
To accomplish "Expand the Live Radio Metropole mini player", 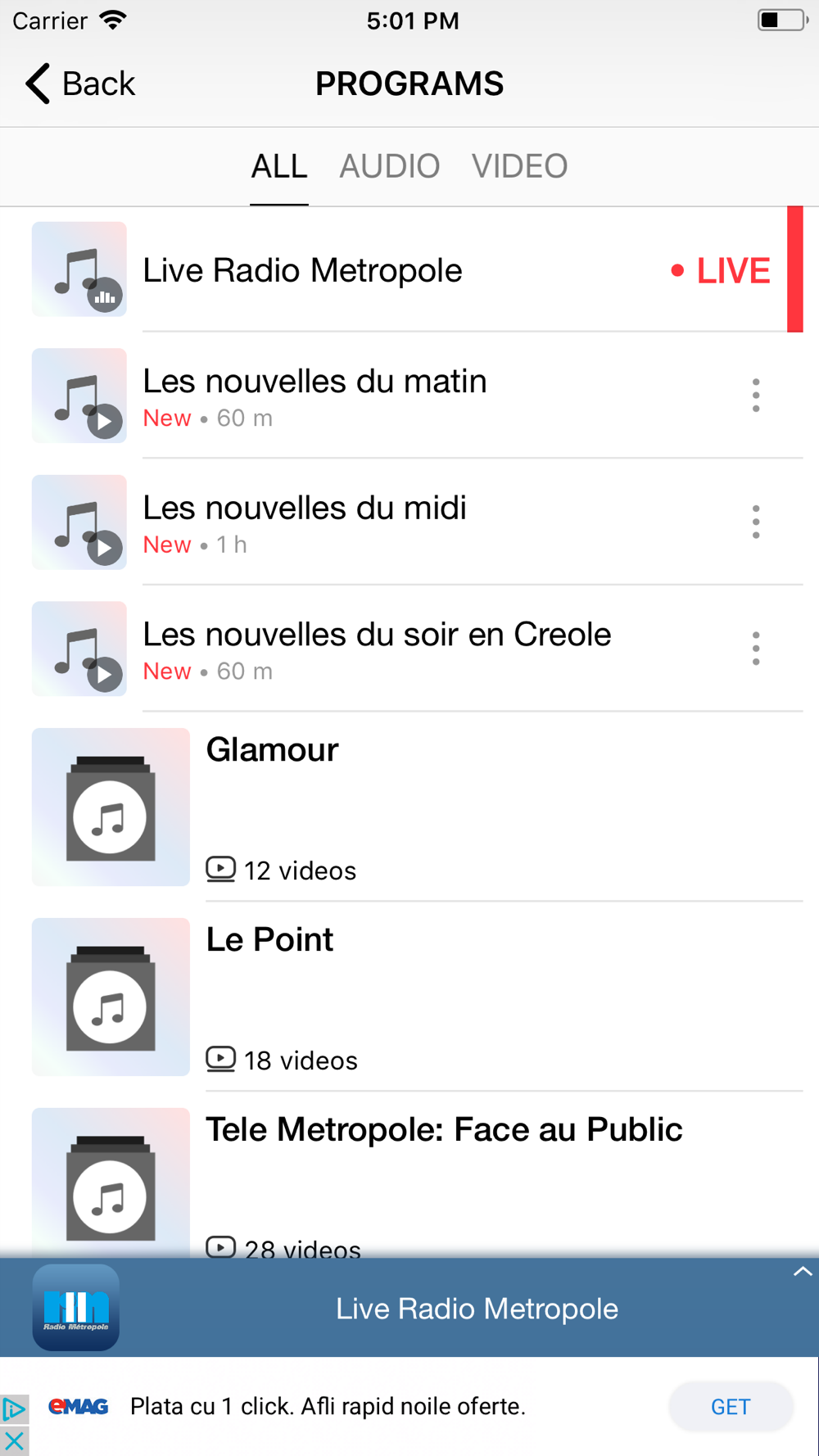I will 802,1272.
